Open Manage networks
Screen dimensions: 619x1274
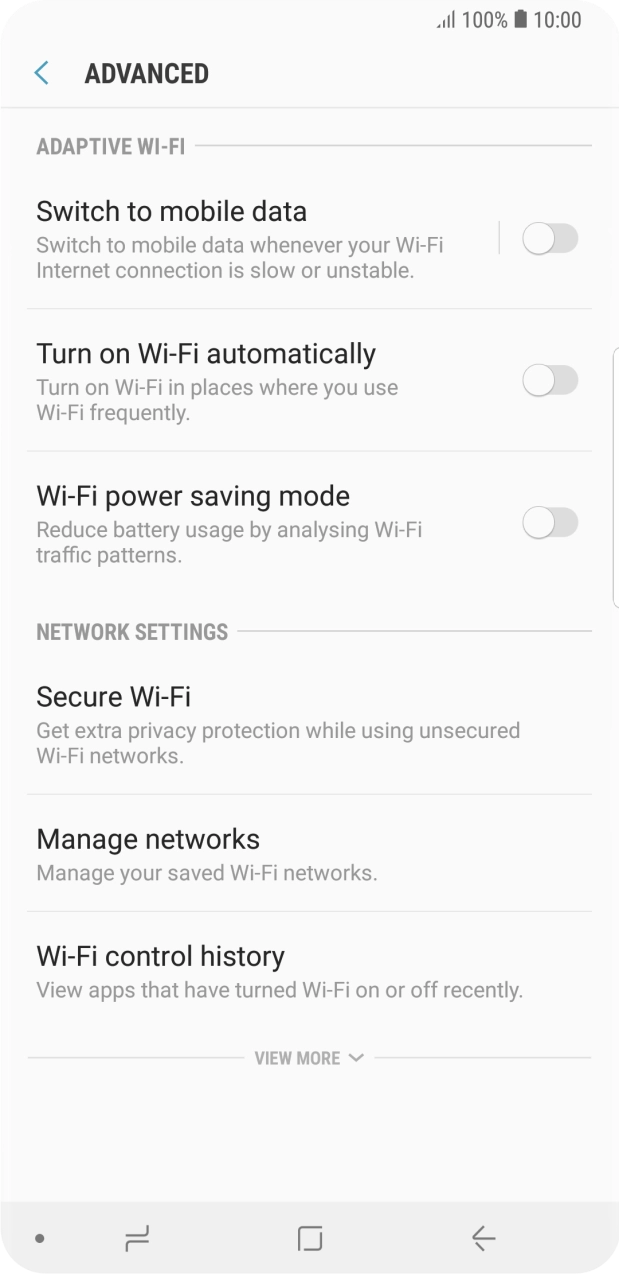click(207, 853)
